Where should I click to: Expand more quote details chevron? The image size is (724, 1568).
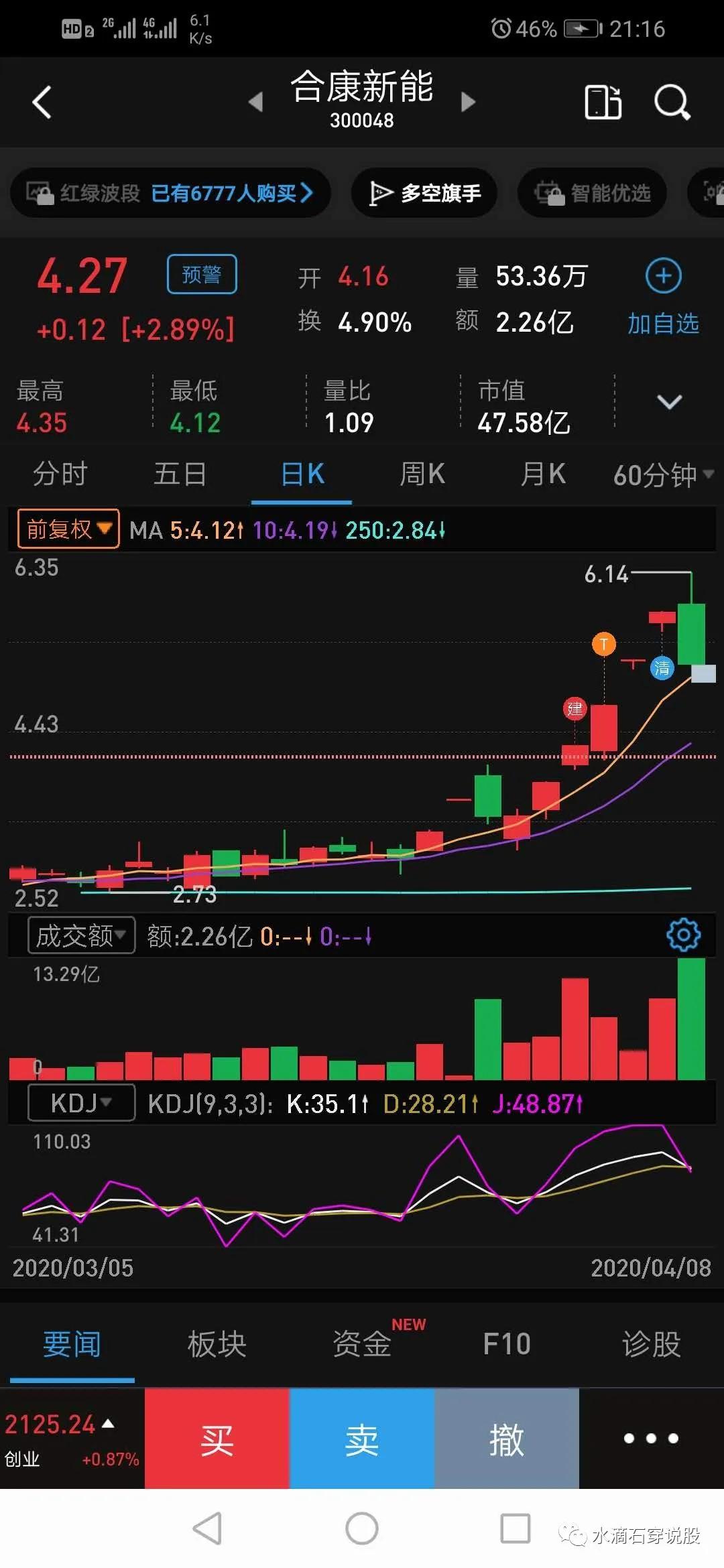tap(669, 401)
